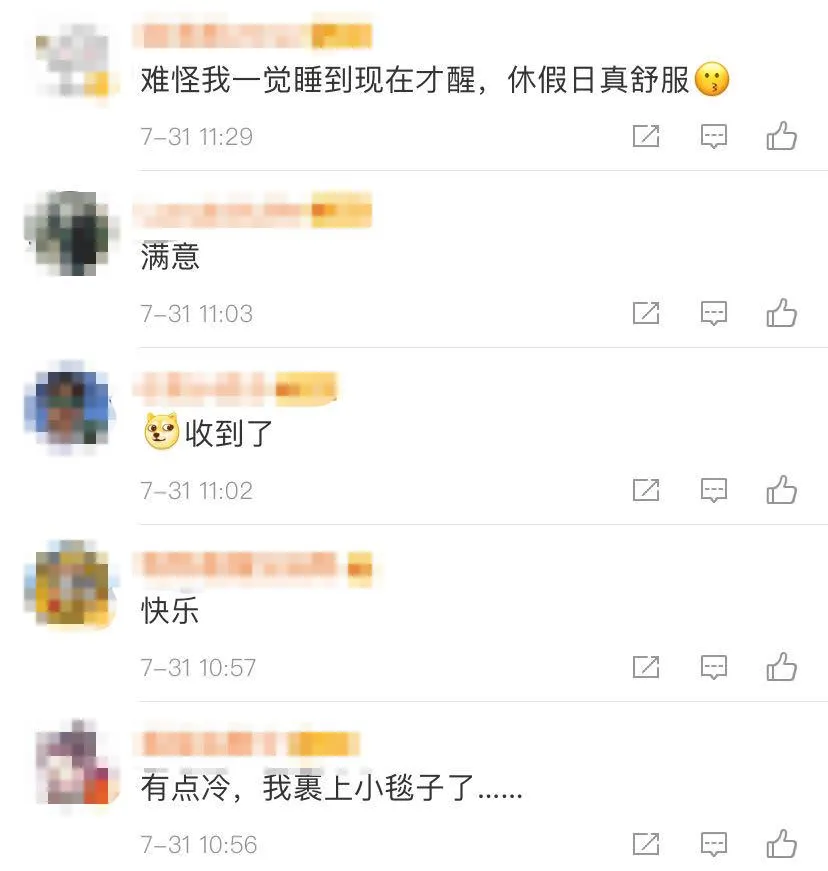
Task: Repost the "快乐" comment
Action: click(646, 667)
